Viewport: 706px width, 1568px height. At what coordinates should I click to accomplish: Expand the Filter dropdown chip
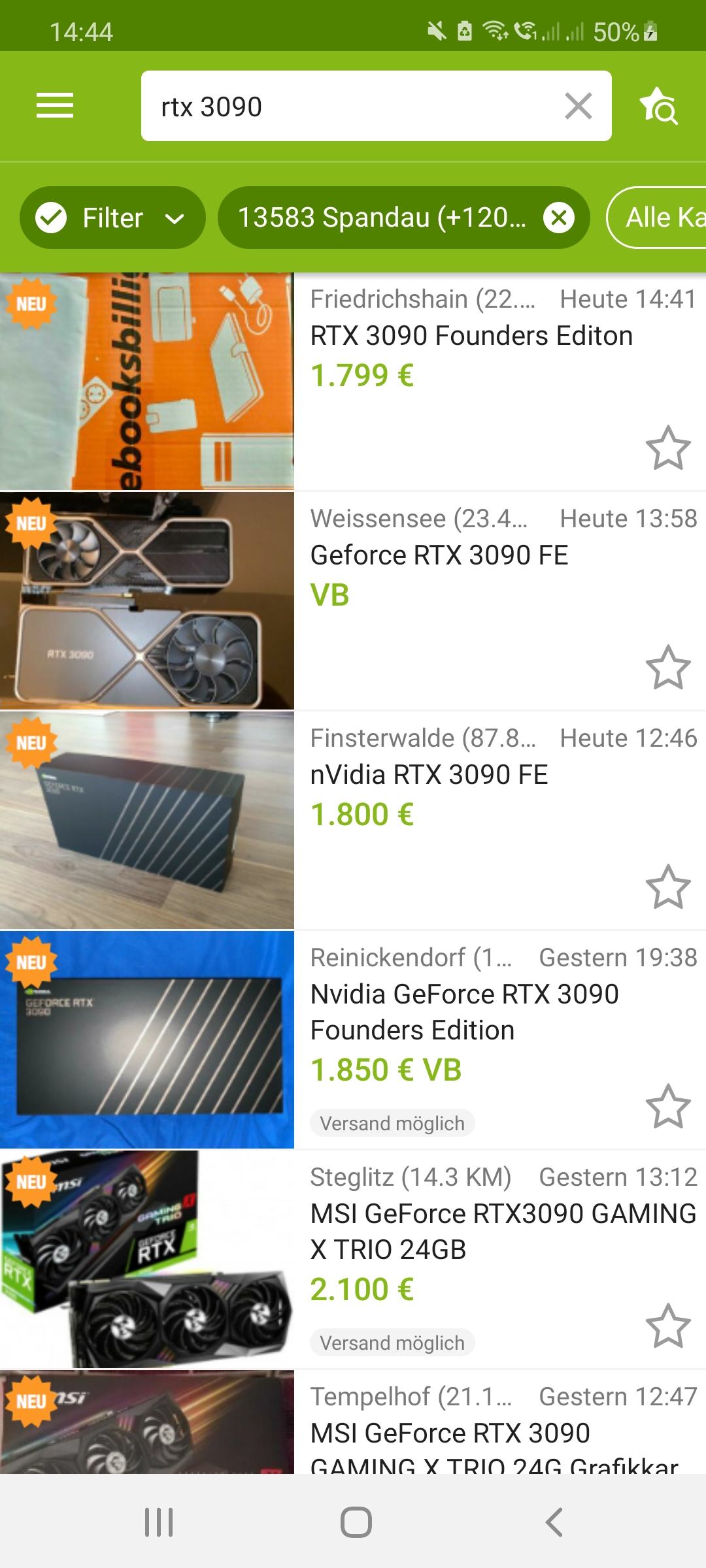coord(112,218)
